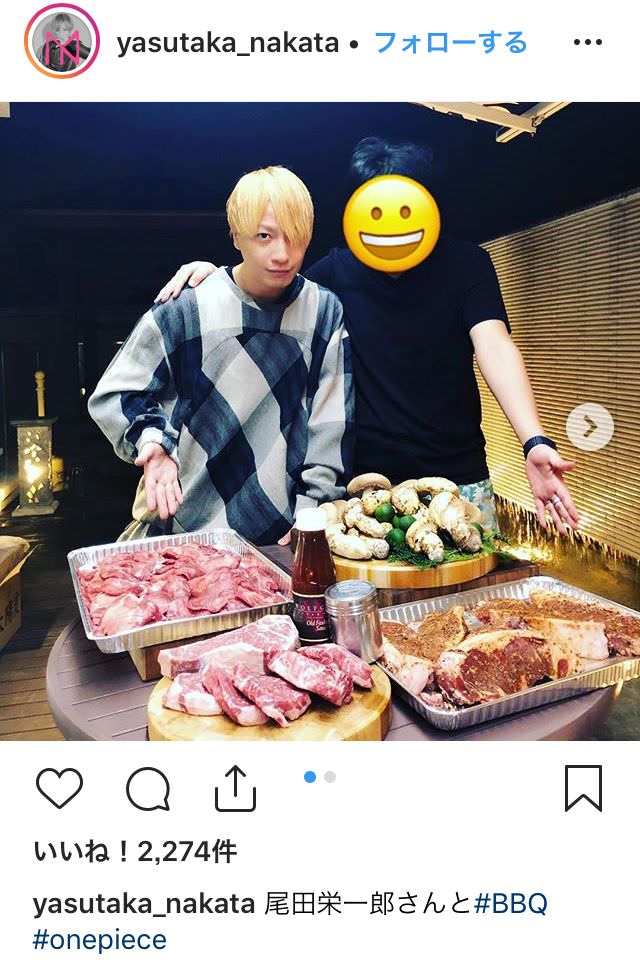
Task: Open yasutaka_nakata's profile picture story
Action: pyautogui.click(x=63, y=42)
